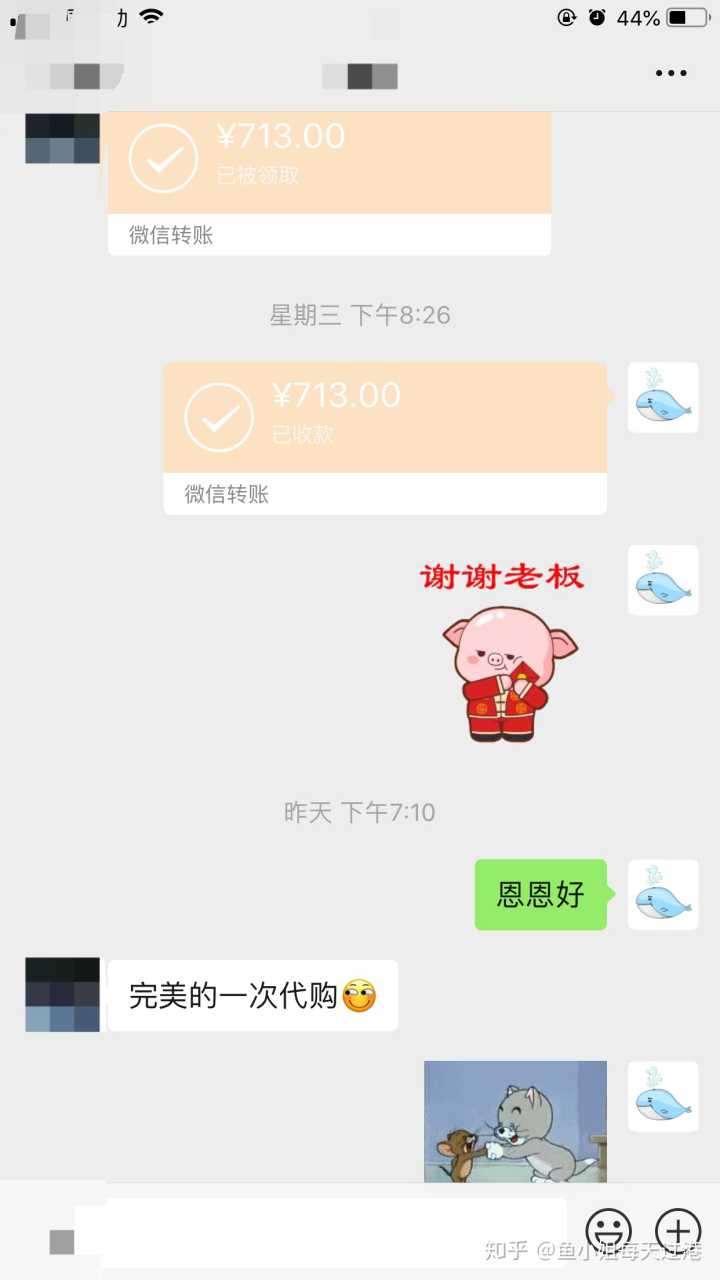The image size is (720, 1280).
Task: Open the emoji sticker panel
Action: point(608,1230)
